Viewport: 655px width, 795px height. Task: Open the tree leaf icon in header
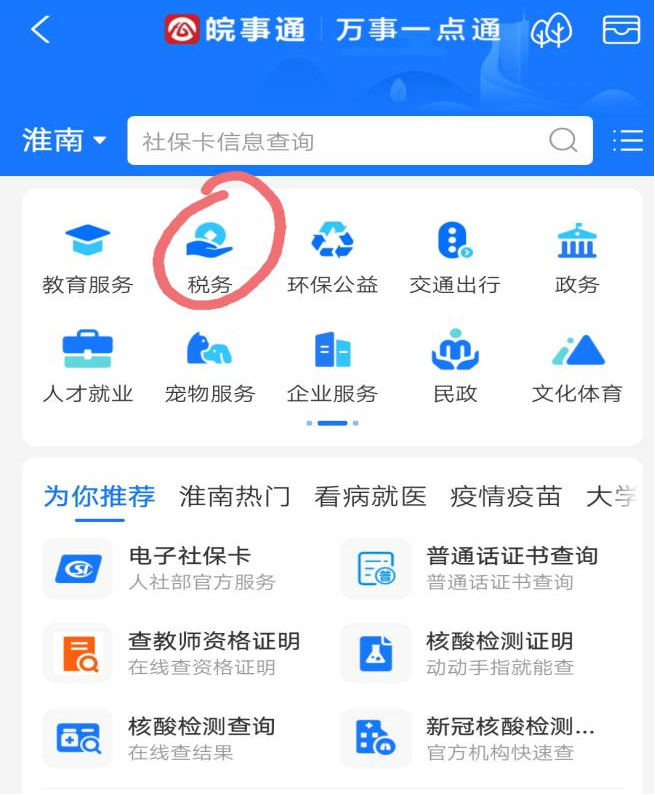[551, 31]
